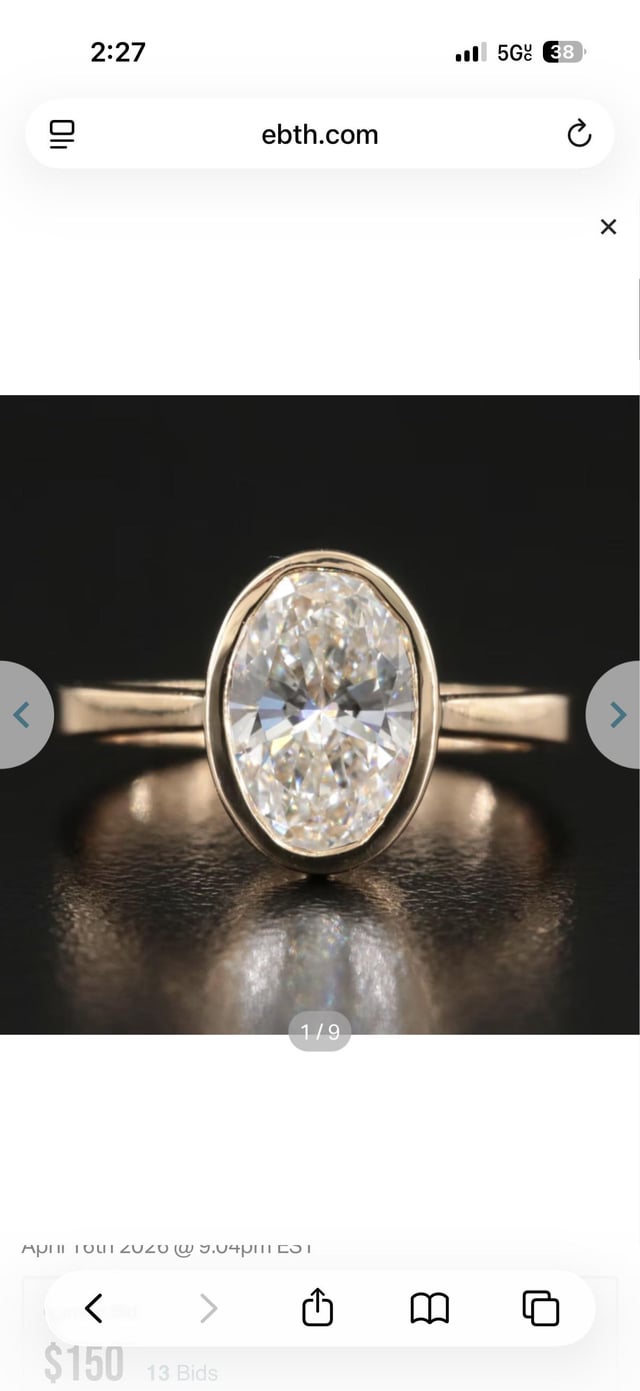Open the Safari tabs overview
The width and height of the screenshot is (640, 1391).
pos(540,1308)
